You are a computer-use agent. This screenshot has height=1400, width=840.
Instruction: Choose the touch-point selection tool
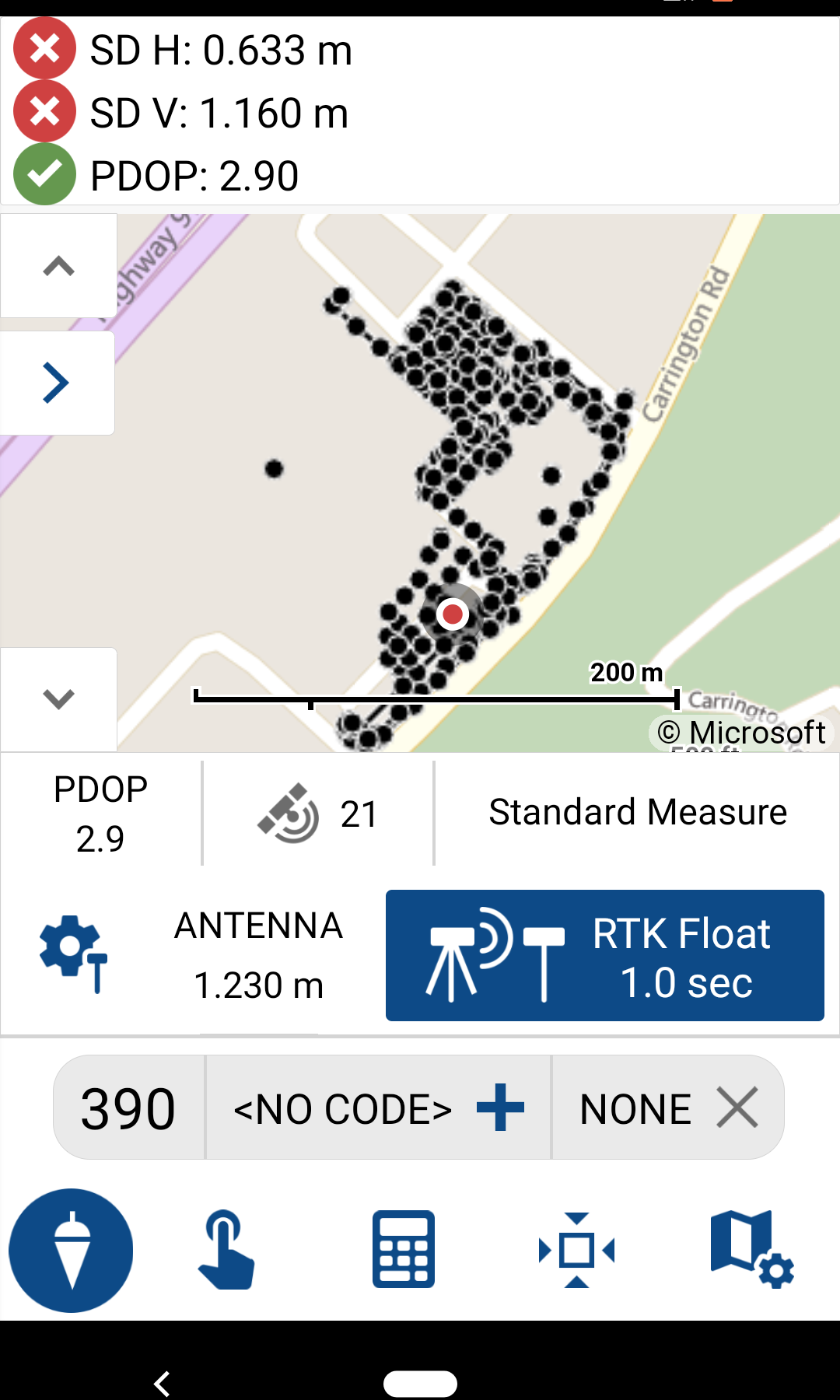pyautogui.click(x=226, y=1250)
